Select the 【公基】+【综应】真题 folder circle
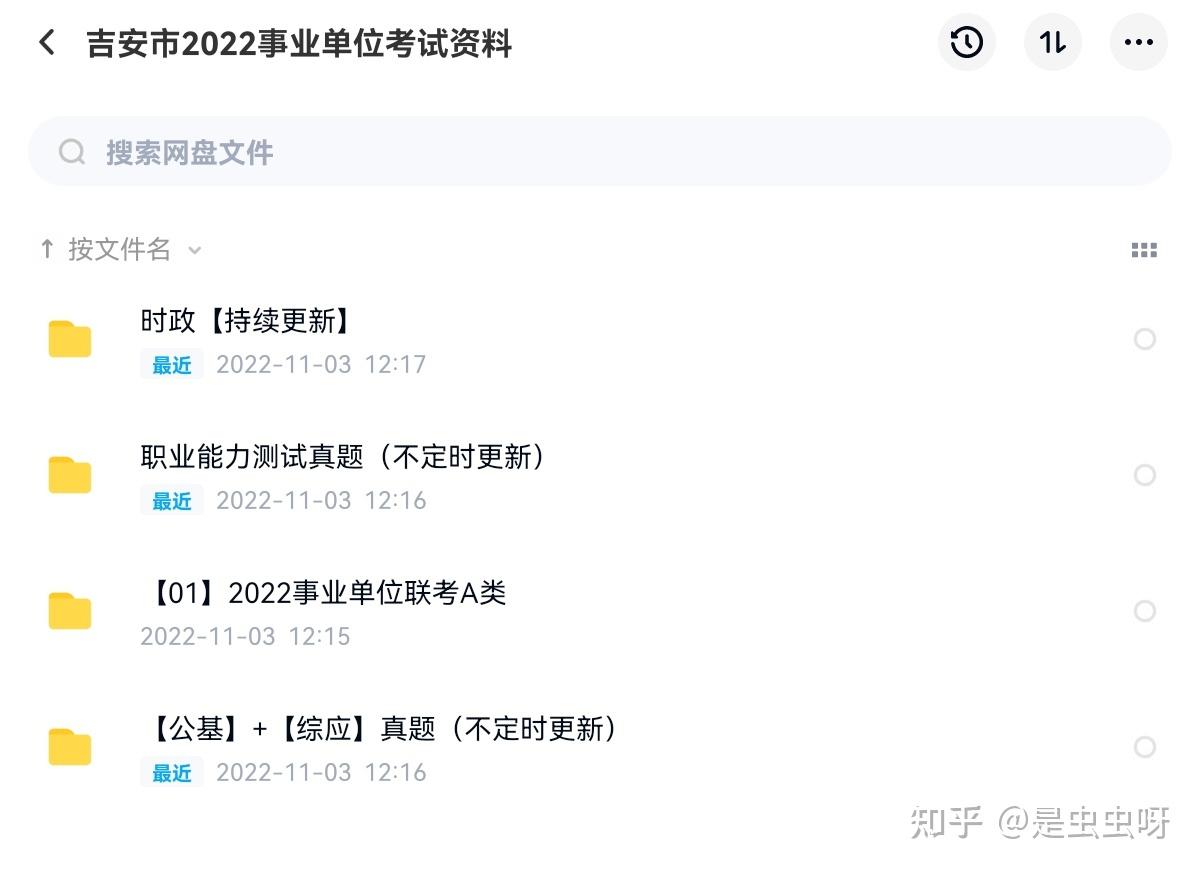The image size is (1200, 872). [x=1144, y=747]
